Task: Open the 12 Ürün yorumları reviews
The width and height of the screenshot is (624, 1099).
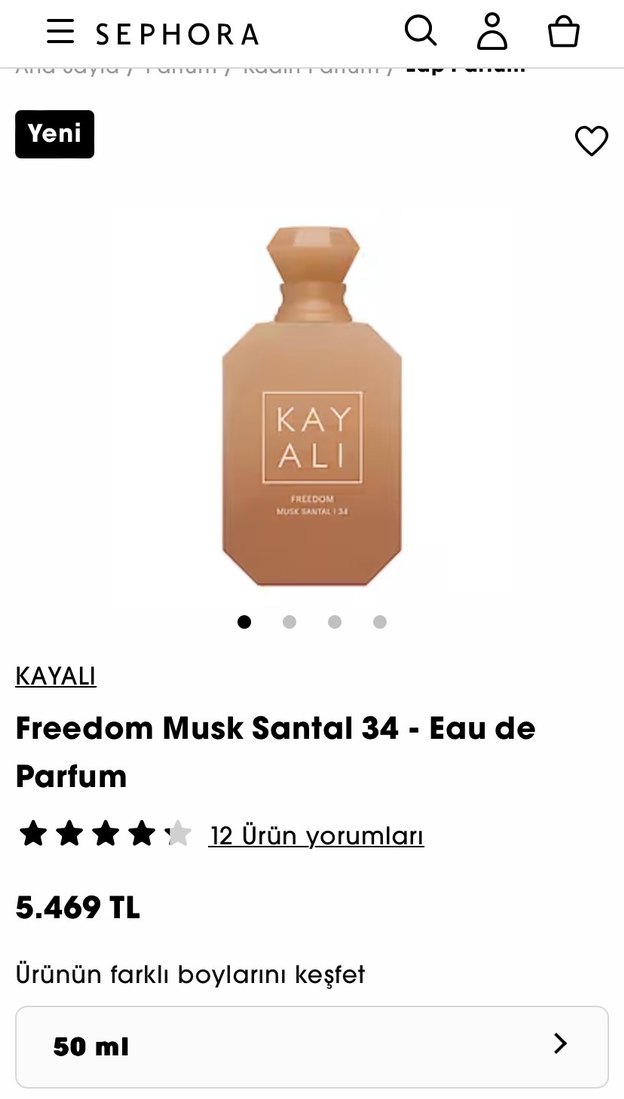Action: click(x=316, y=835)
